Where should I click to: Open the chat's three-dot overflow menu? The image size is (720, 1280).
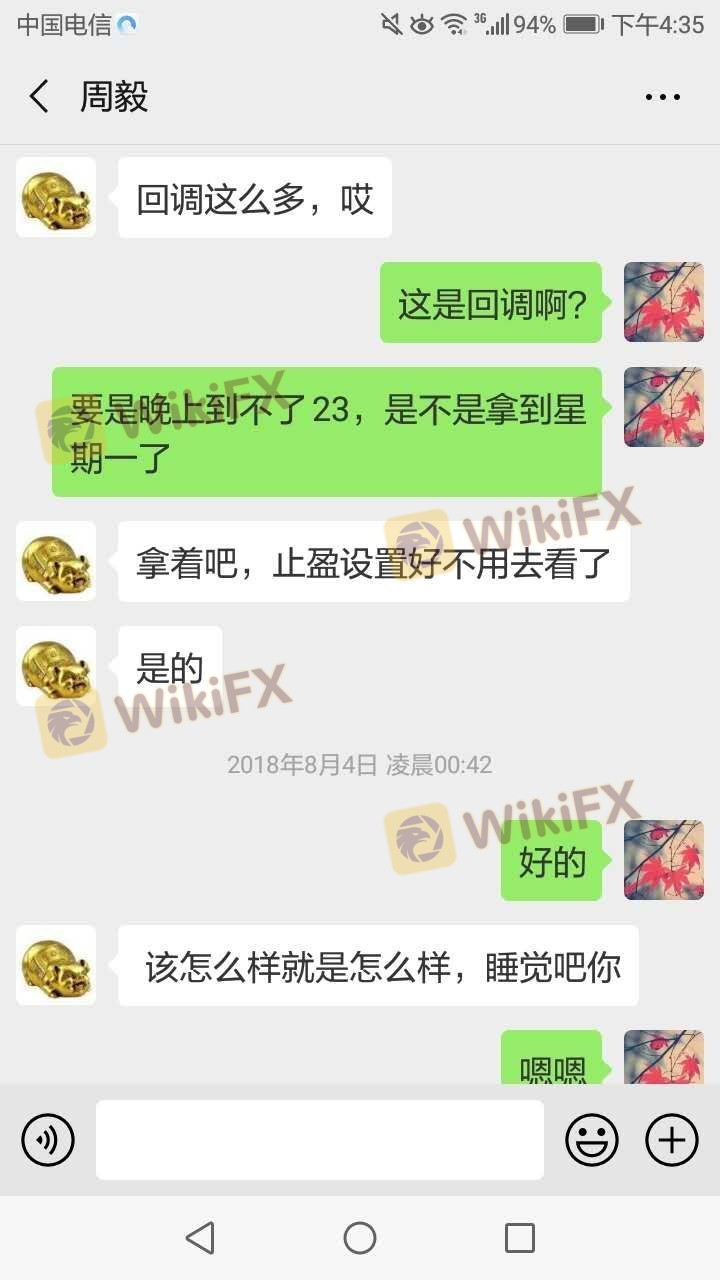click(x=662, y=97)
